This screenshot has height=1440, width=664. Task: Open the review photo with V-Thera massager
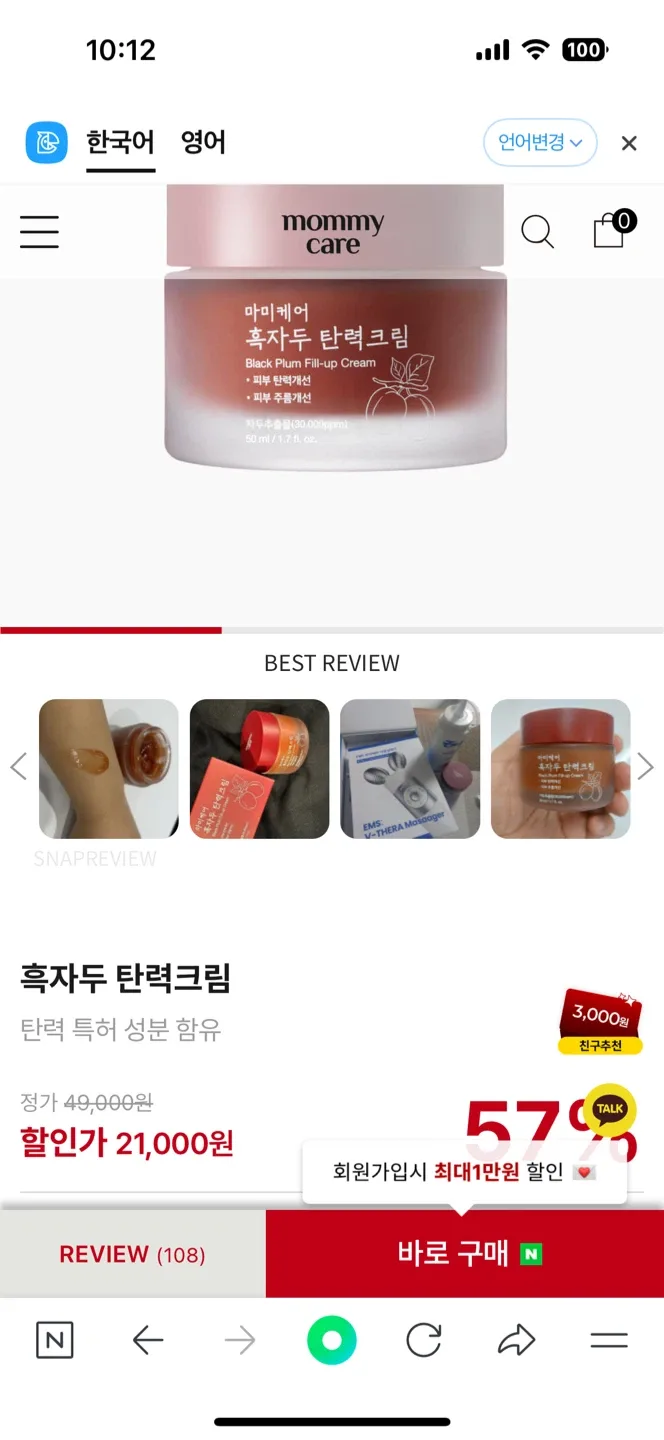click(x=410, y=768)
